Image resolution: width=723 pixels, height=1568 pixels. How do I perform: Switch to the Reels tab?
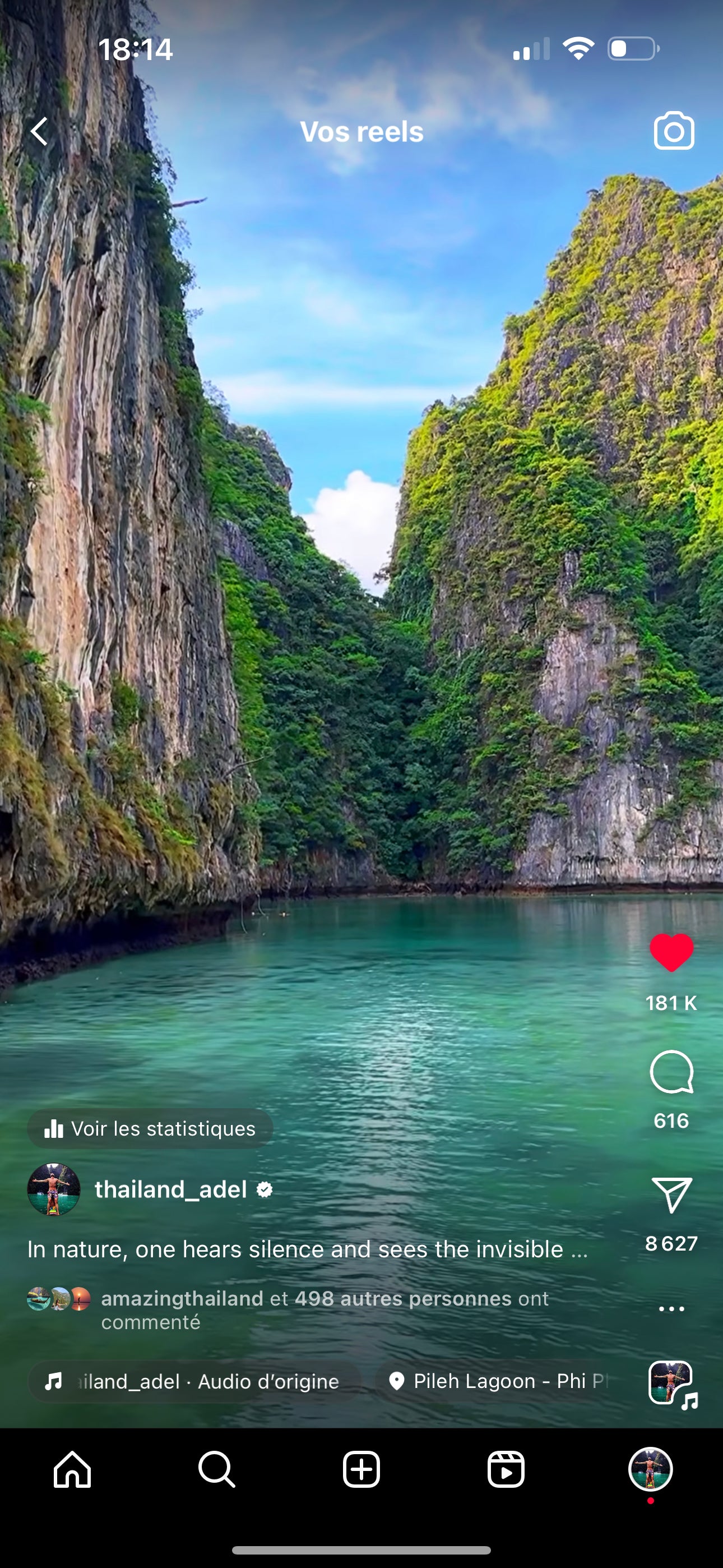506,1469
